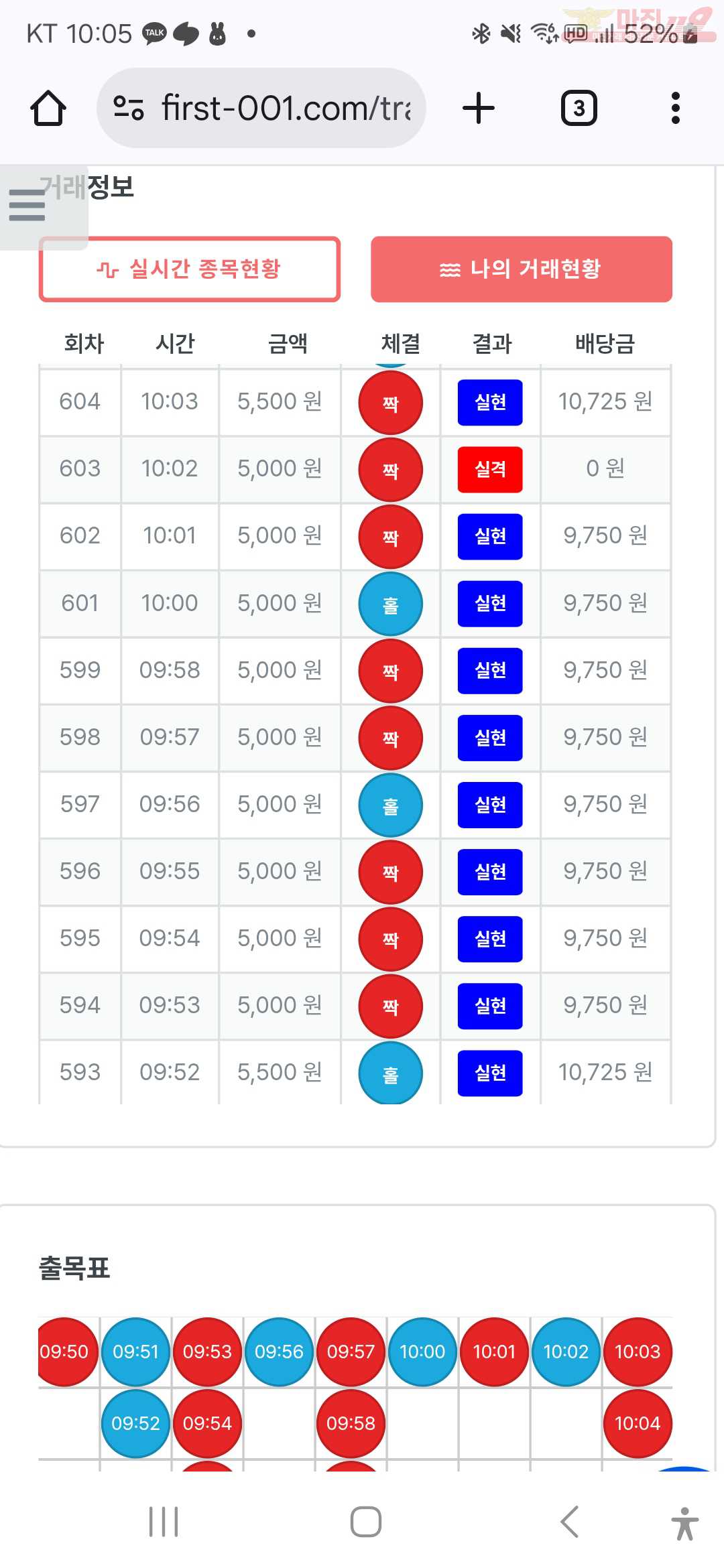This screenshot has width=724, height=1568.
Task: Open the recent apps view
Action: pyautogui.click(x=164, y=1521)
